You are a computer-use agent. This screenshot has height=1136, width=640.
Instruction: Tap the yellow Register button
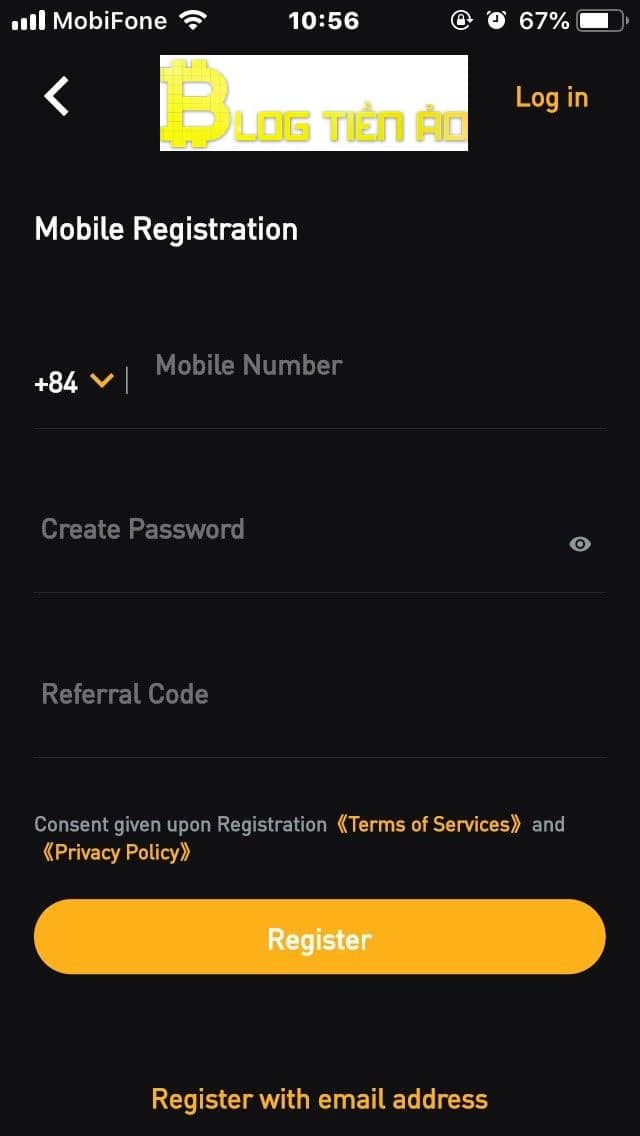(320, 937)
